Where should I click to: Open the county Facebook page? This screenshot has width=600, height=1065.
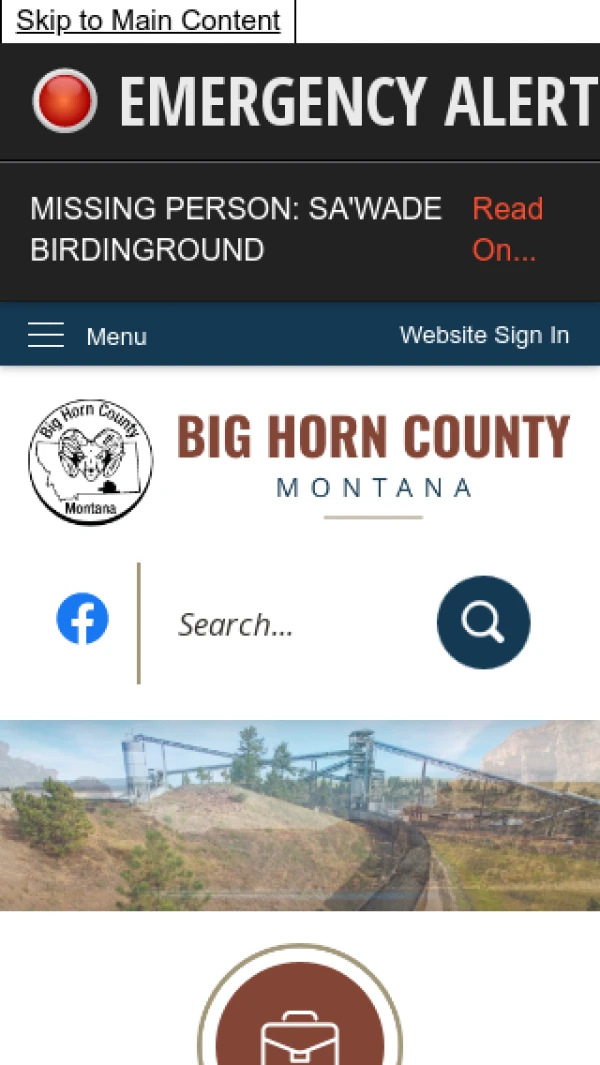coord(82,619)
